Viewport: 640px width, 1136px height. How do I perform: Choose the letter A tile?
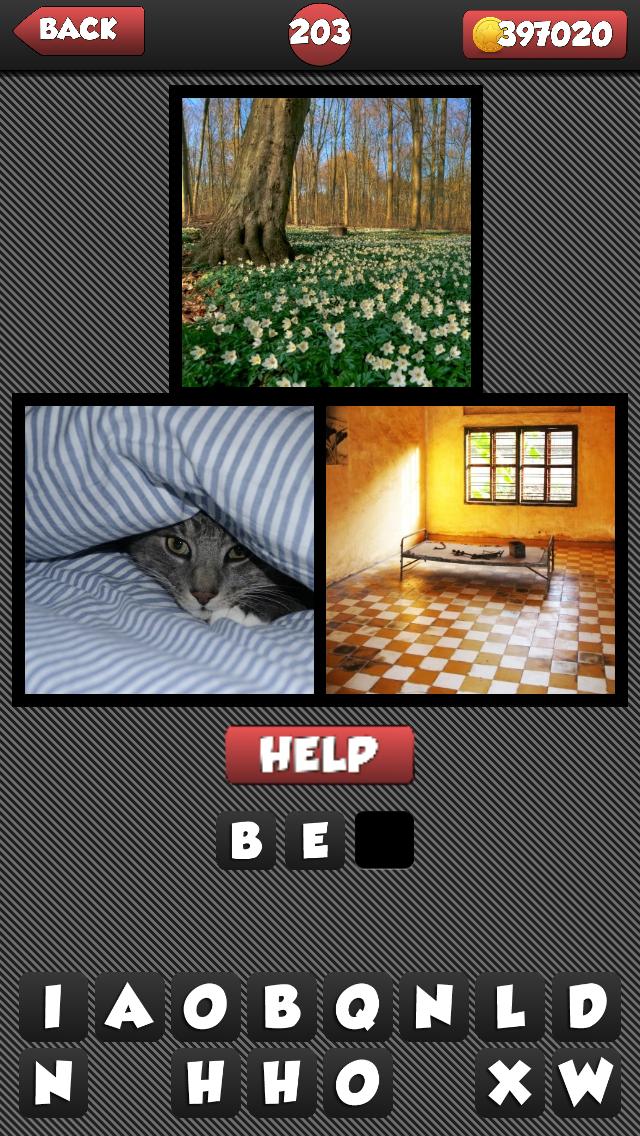tap(129, 1007)
